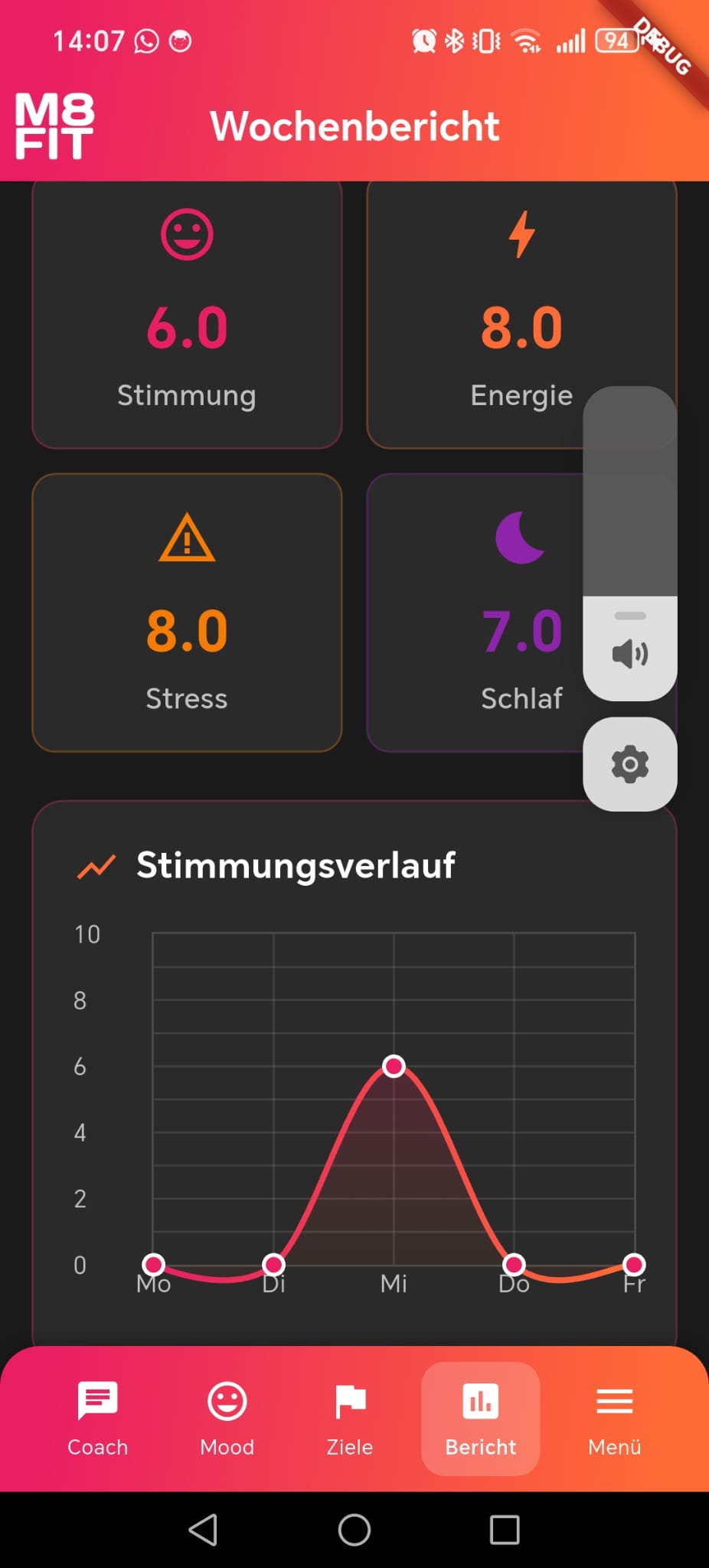Tap the Stimmung card showing 6.0
Viewport: 709px width, 1568px height.
point(186,314)
